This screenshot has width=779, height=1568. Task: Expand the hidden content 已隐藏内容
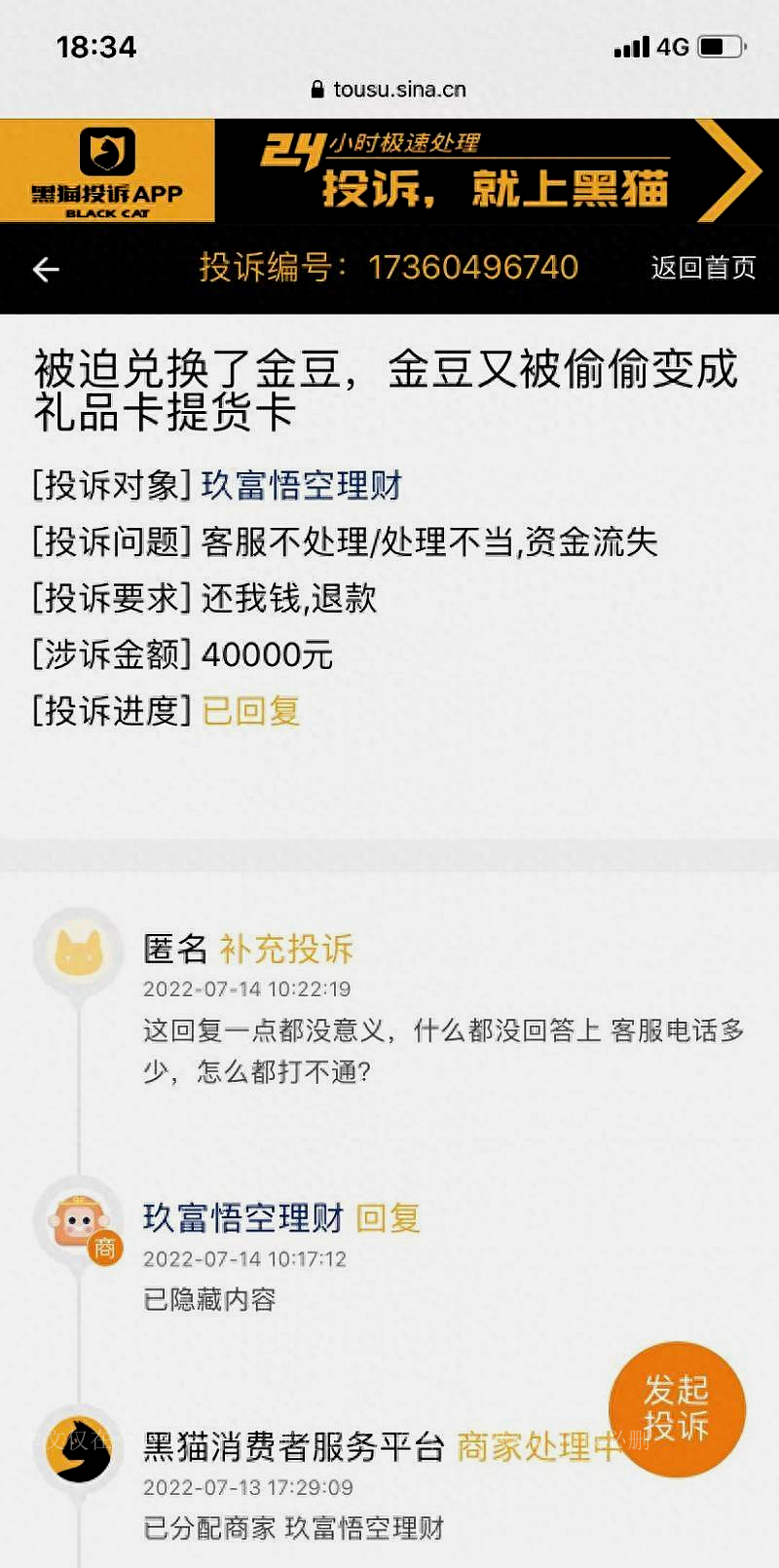click(207, 1299)
